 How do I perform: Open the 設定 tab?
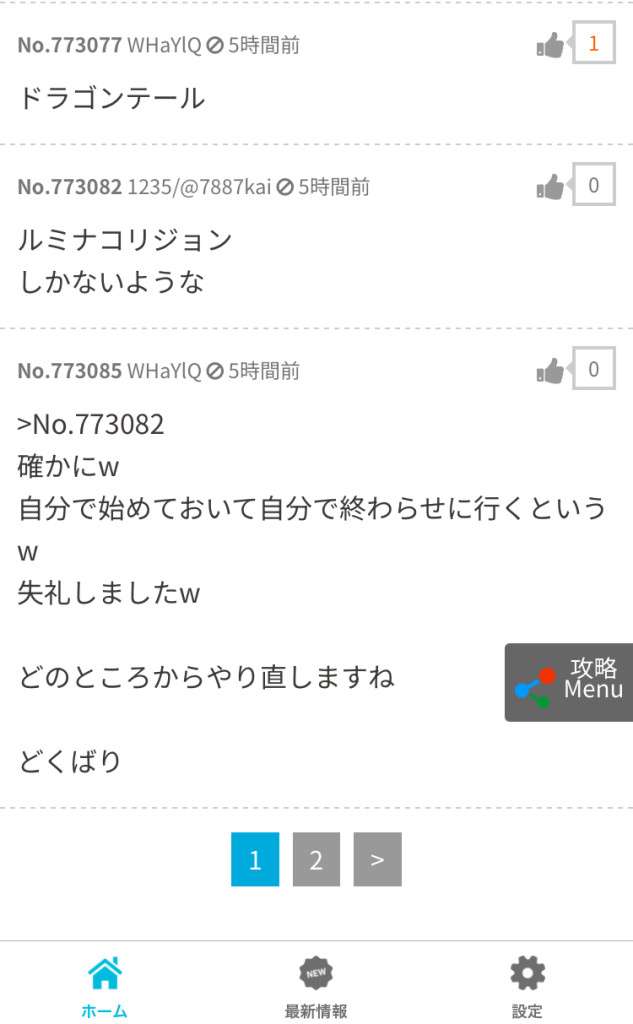527,987
